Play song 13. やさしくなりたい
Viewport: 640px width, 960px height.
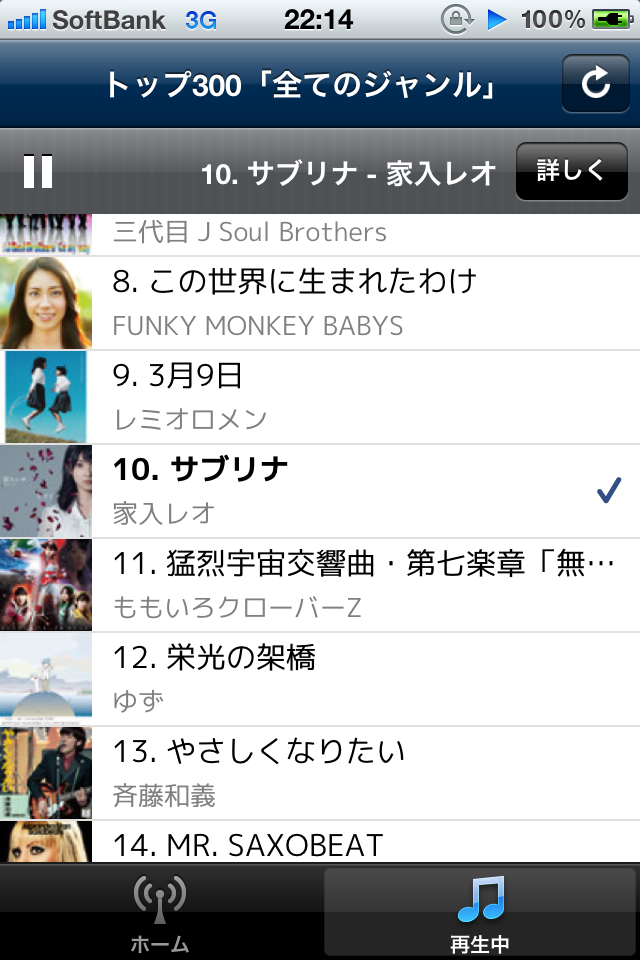pos(320,773)
